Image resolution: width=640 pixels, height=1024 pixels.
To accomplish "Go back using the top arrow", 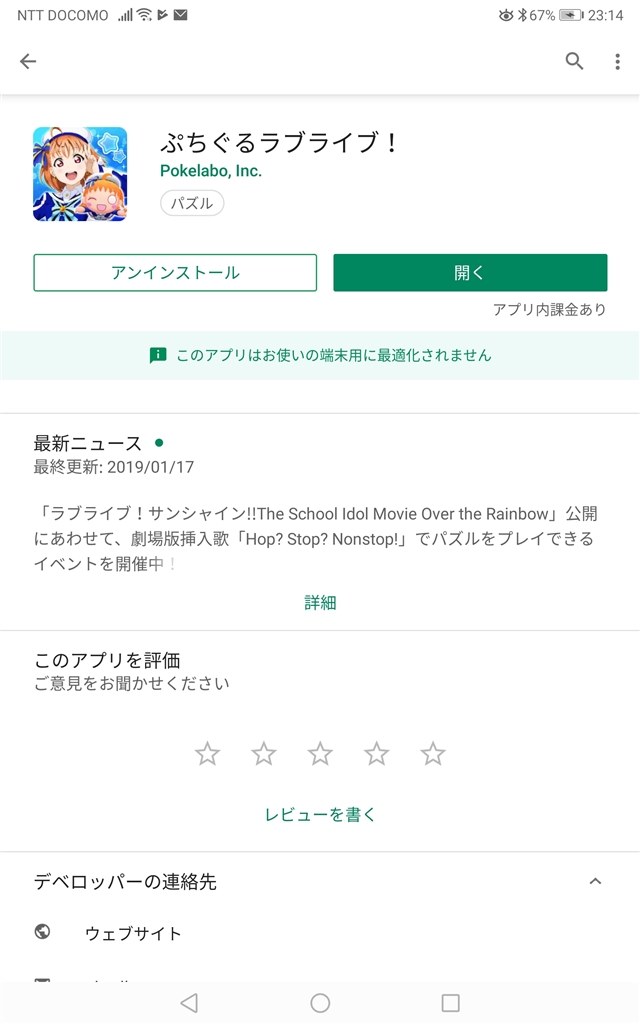I will (28, 62).
